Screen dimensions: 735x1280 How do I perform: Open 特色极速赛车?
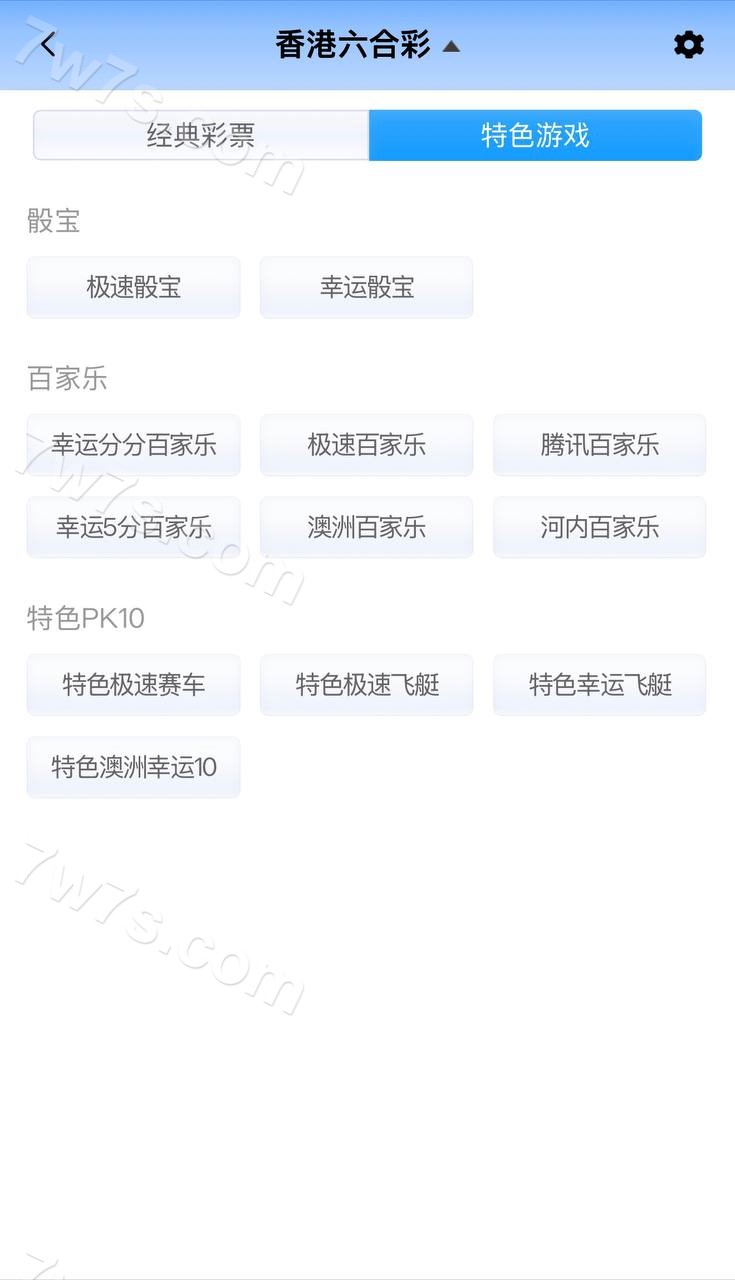click(133, 685)
